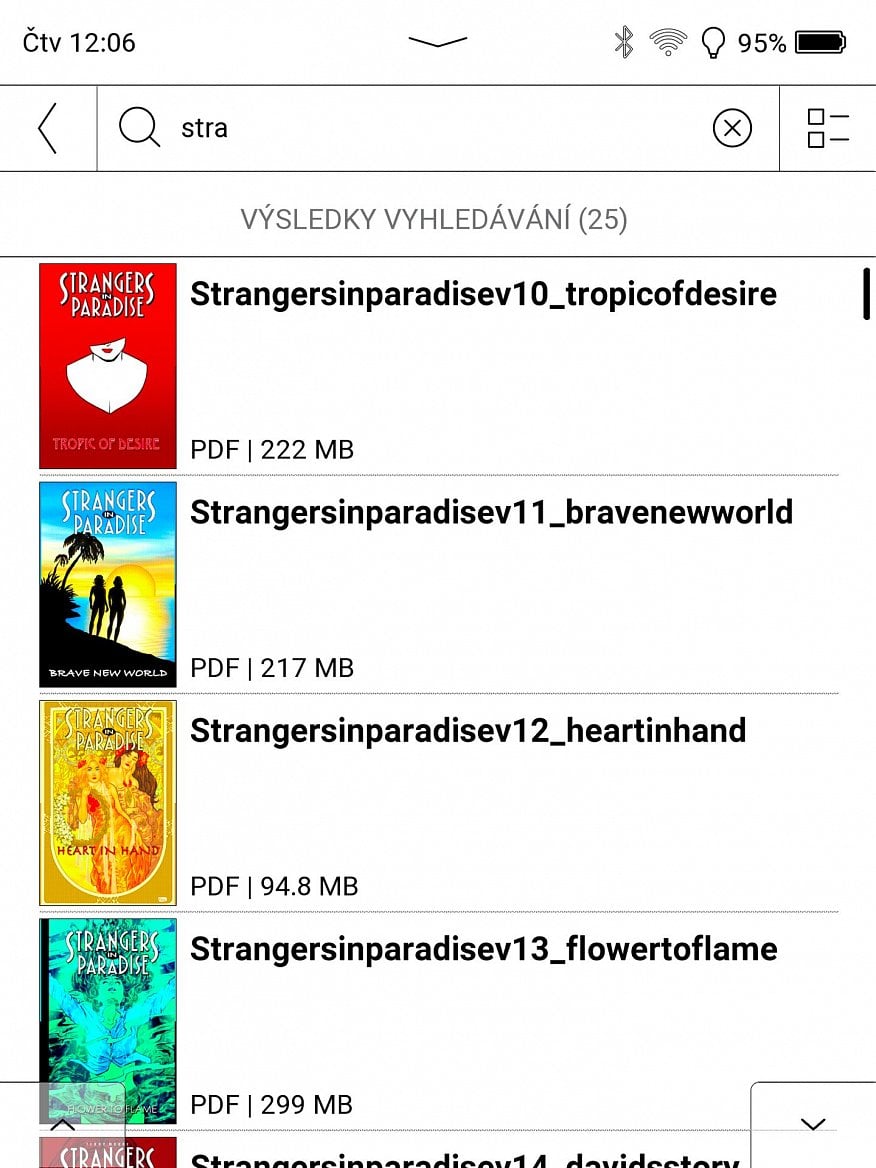Open Strangersinparadisev12_heartinhand PDF

468,730
